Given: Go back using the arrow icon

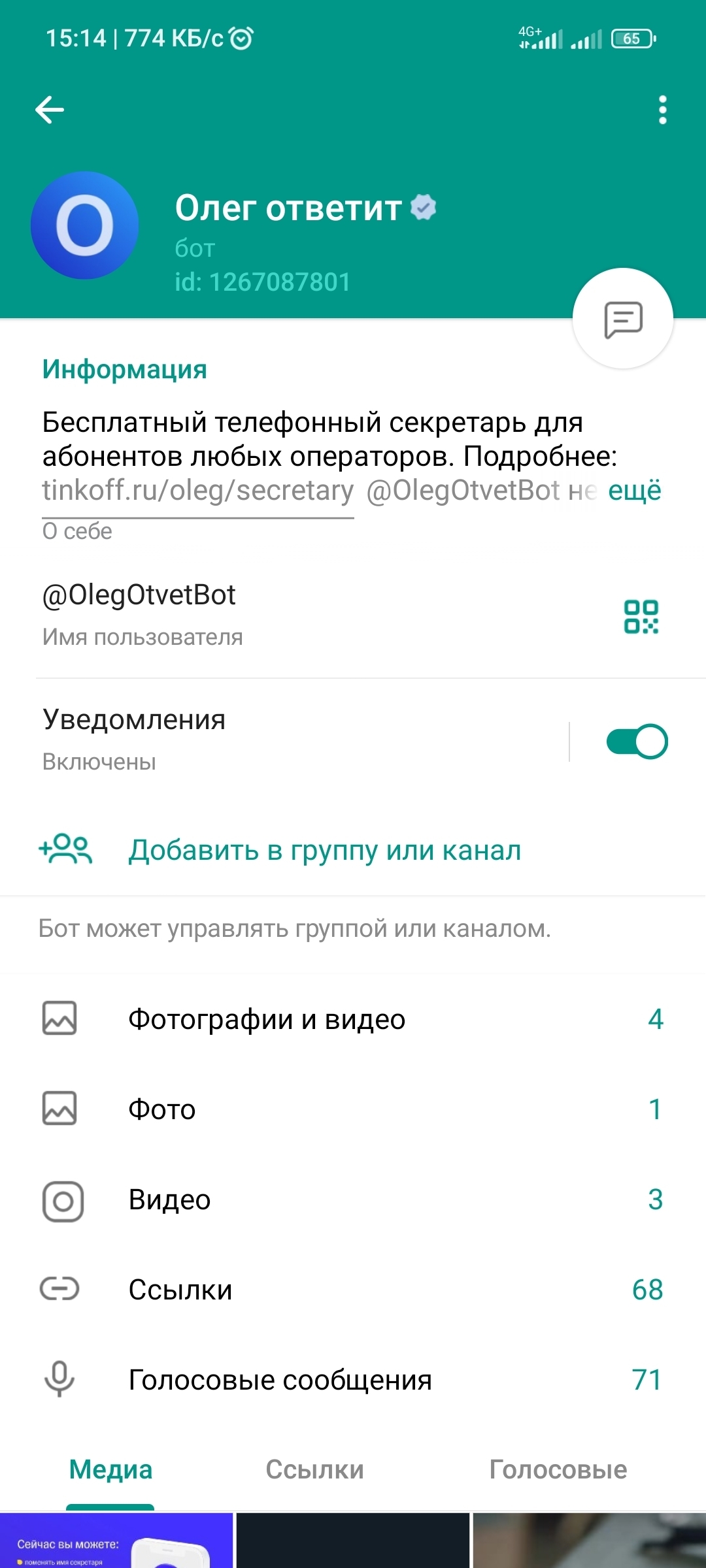Looking at the screenshot, I should 50,110.
